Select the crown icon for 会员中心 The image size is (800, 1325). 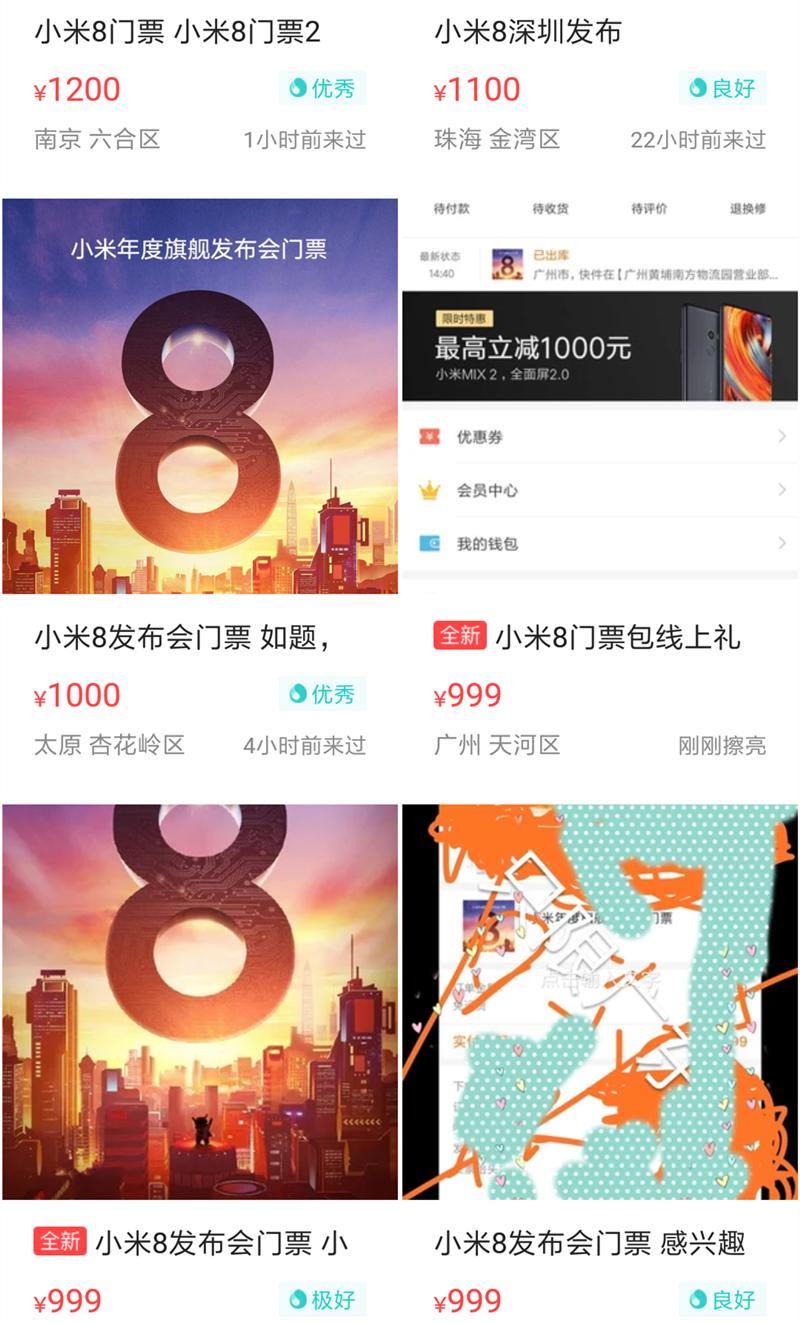[x=430, y=490]
